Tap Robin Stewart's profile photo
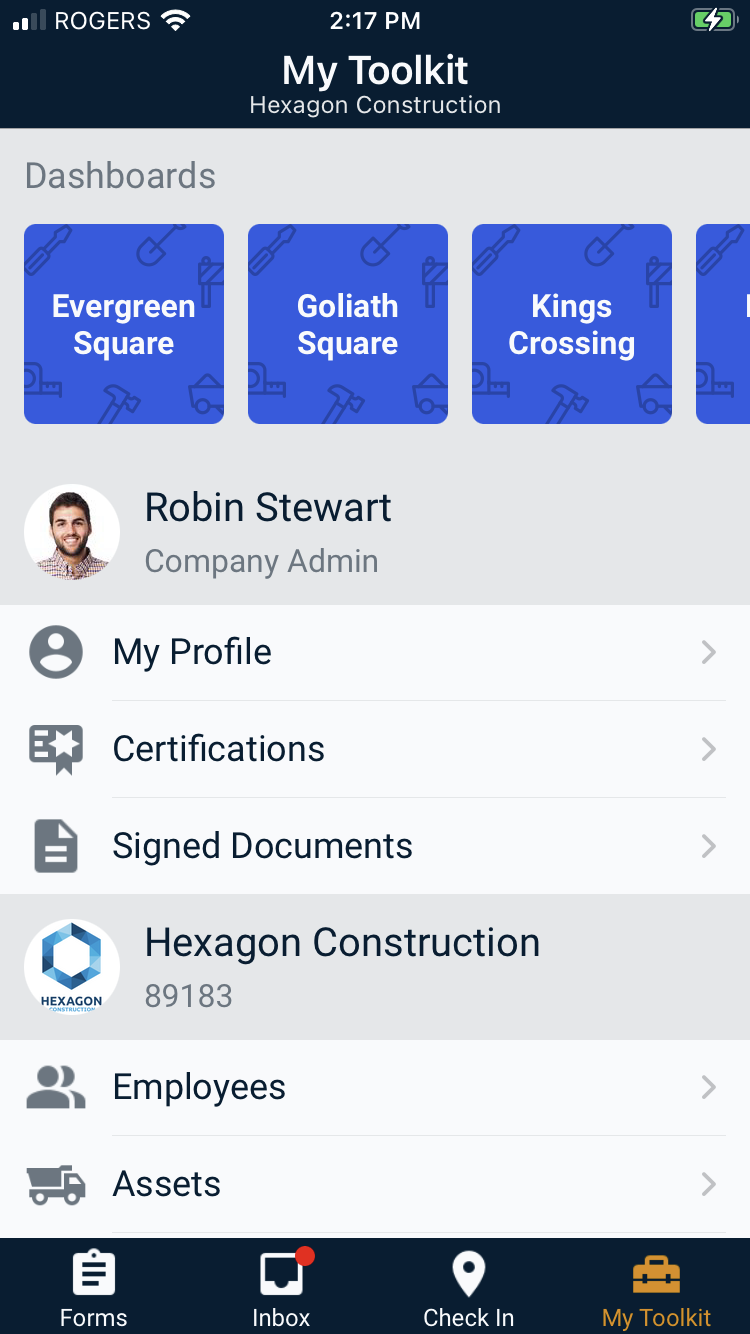This screenshot has height=1334, width=750. click(x=71, y=533)
